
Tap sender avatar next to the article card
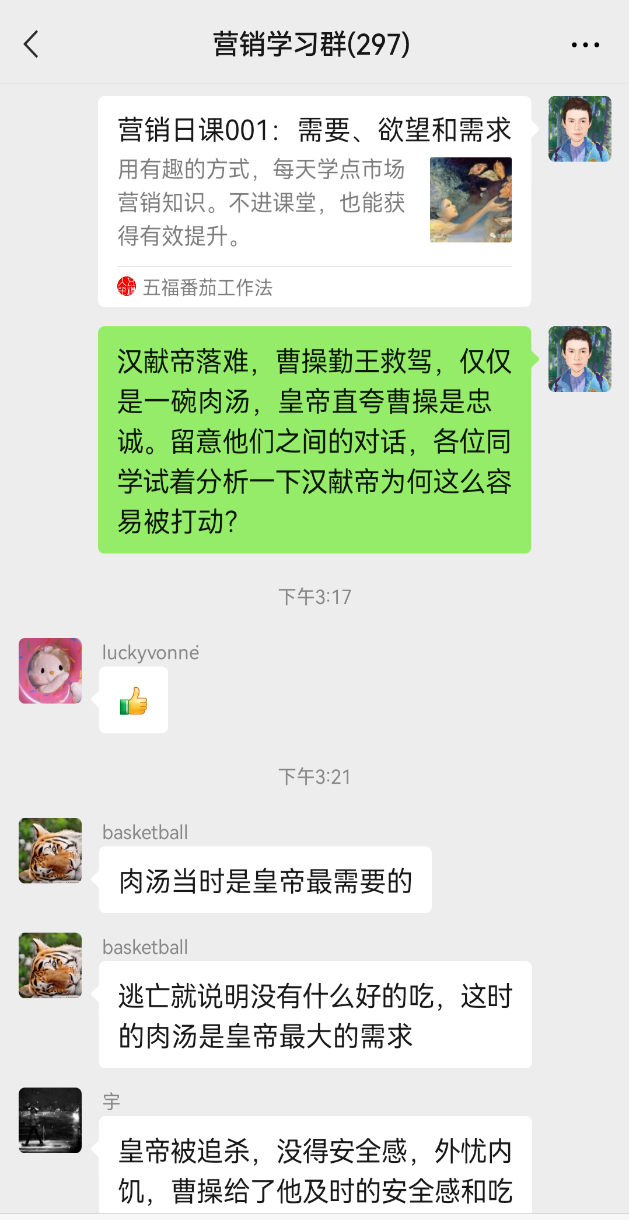click(x=580, y=129)
